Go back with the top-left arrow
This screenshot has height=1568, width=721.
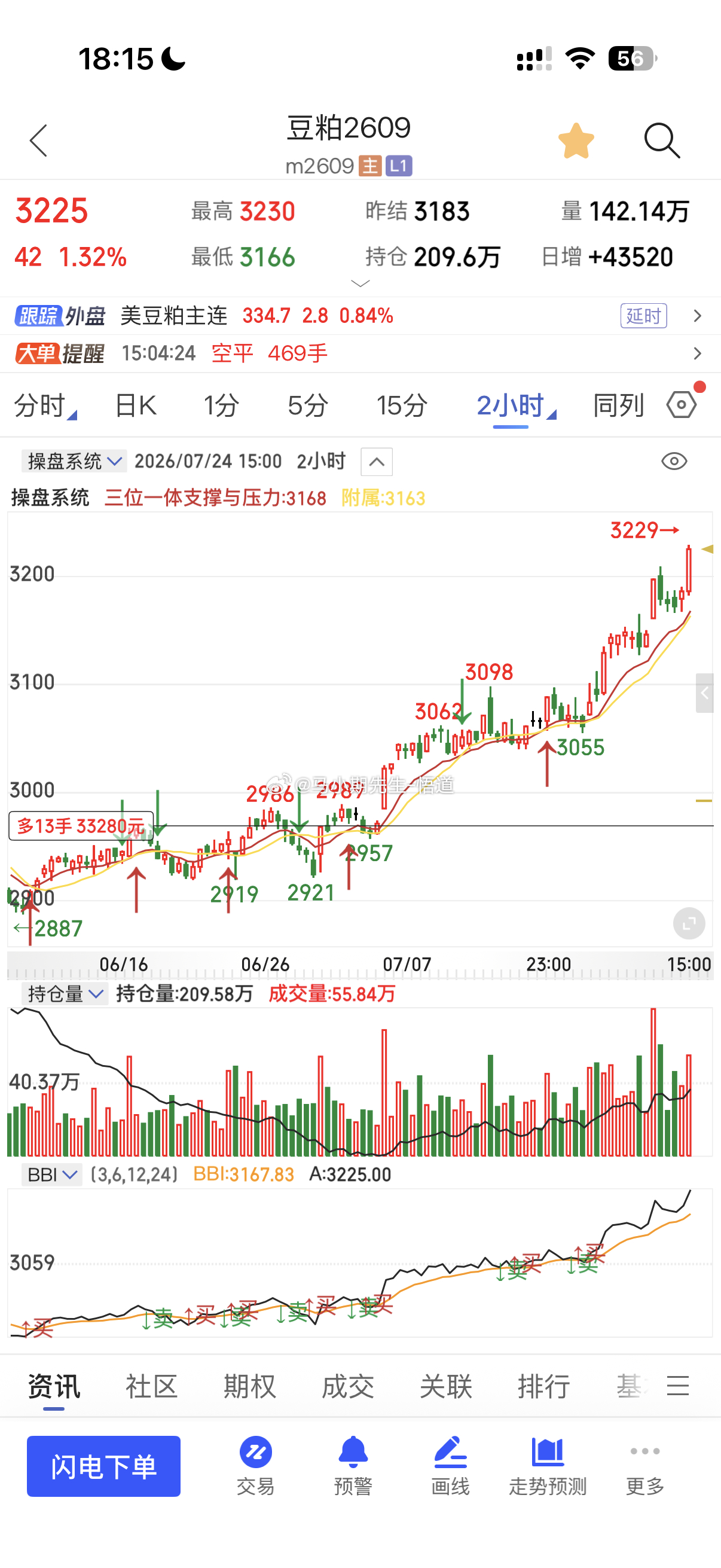[38, 141]
